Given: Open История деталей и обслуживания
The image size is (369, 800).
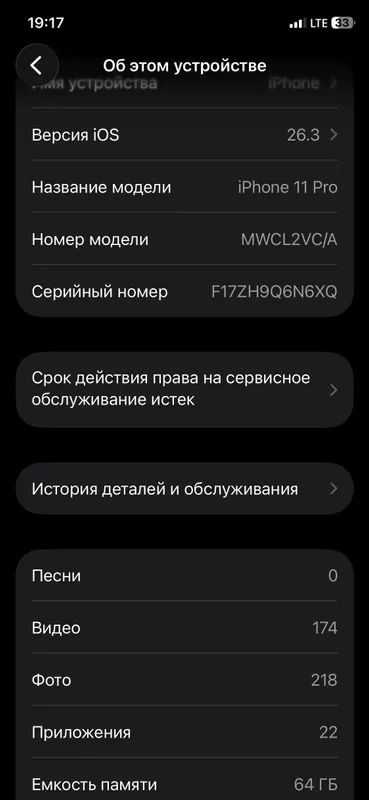Looking at the screenshot, I should [x=184, y=489].
